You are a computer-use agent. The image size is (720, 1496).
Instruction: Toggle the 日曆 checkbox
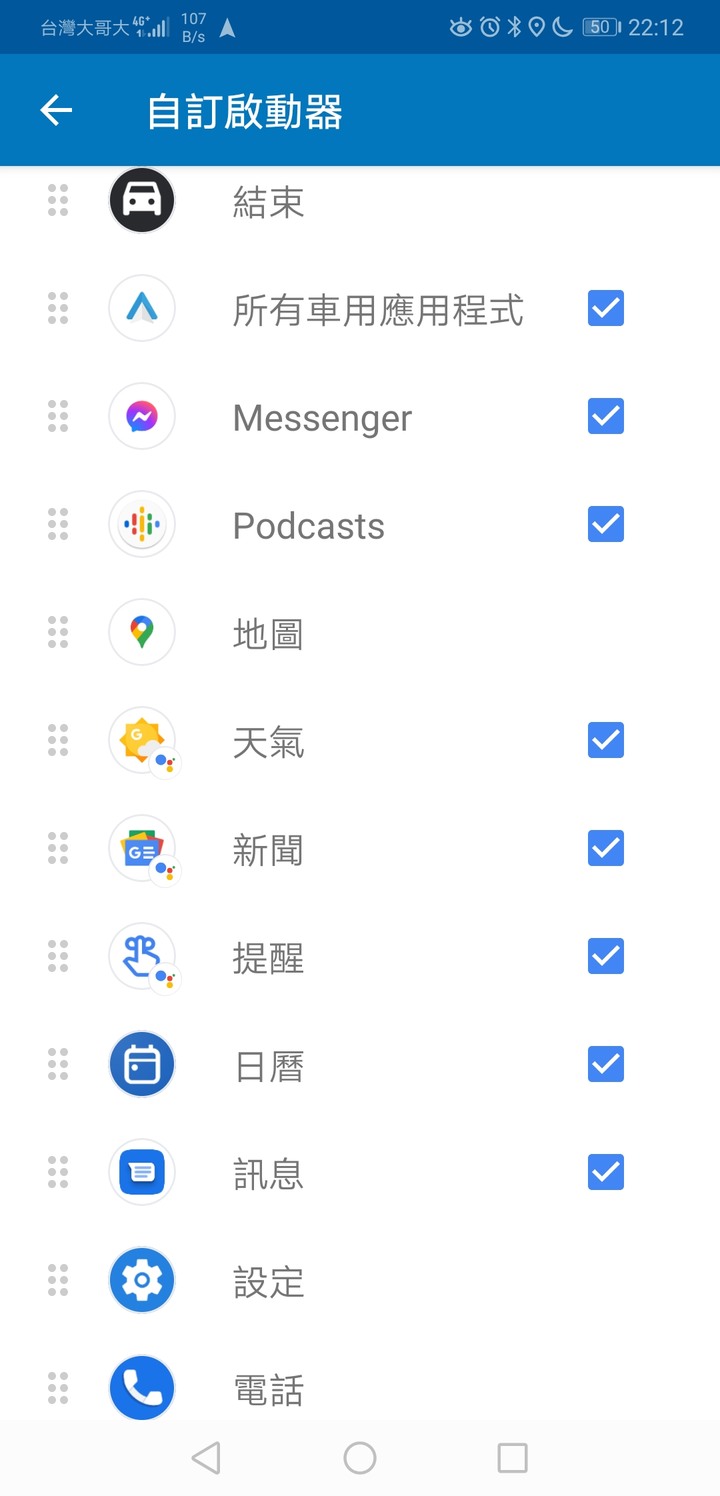point(606,1064)
